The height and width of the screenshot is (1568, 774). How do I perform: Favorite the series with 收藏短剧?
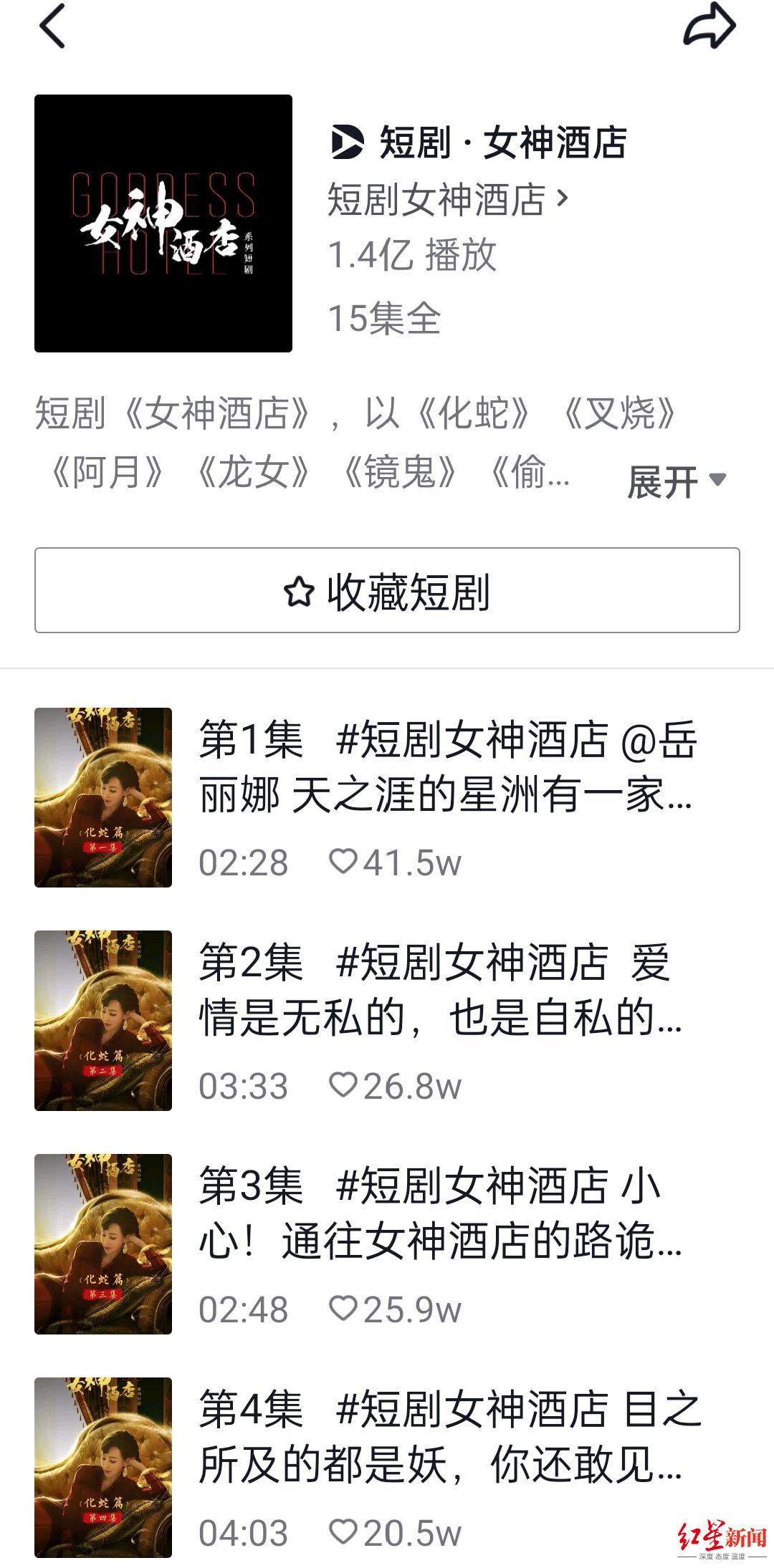point(387,590)
